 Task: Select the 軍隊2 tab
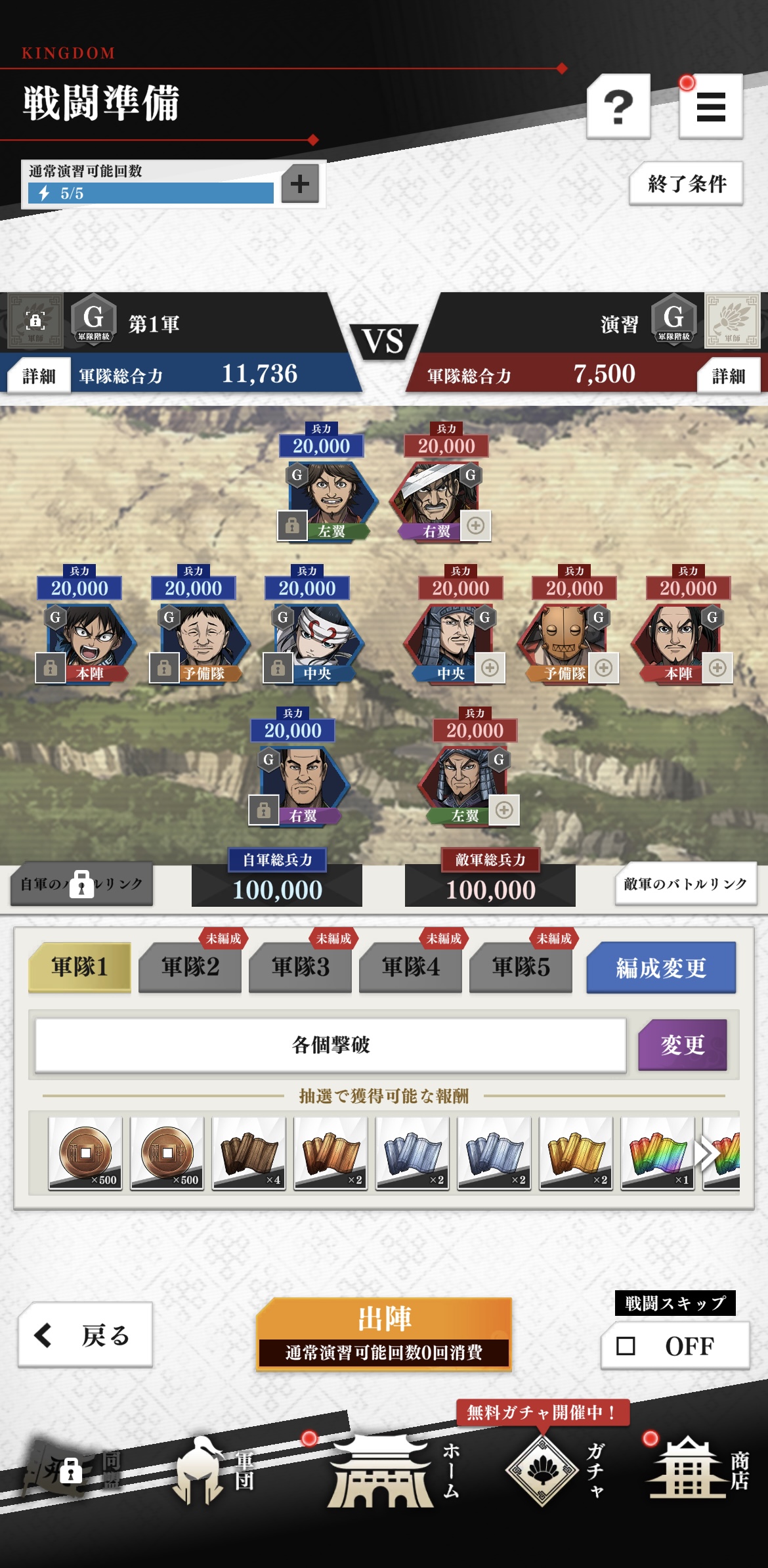click(190, 967)
